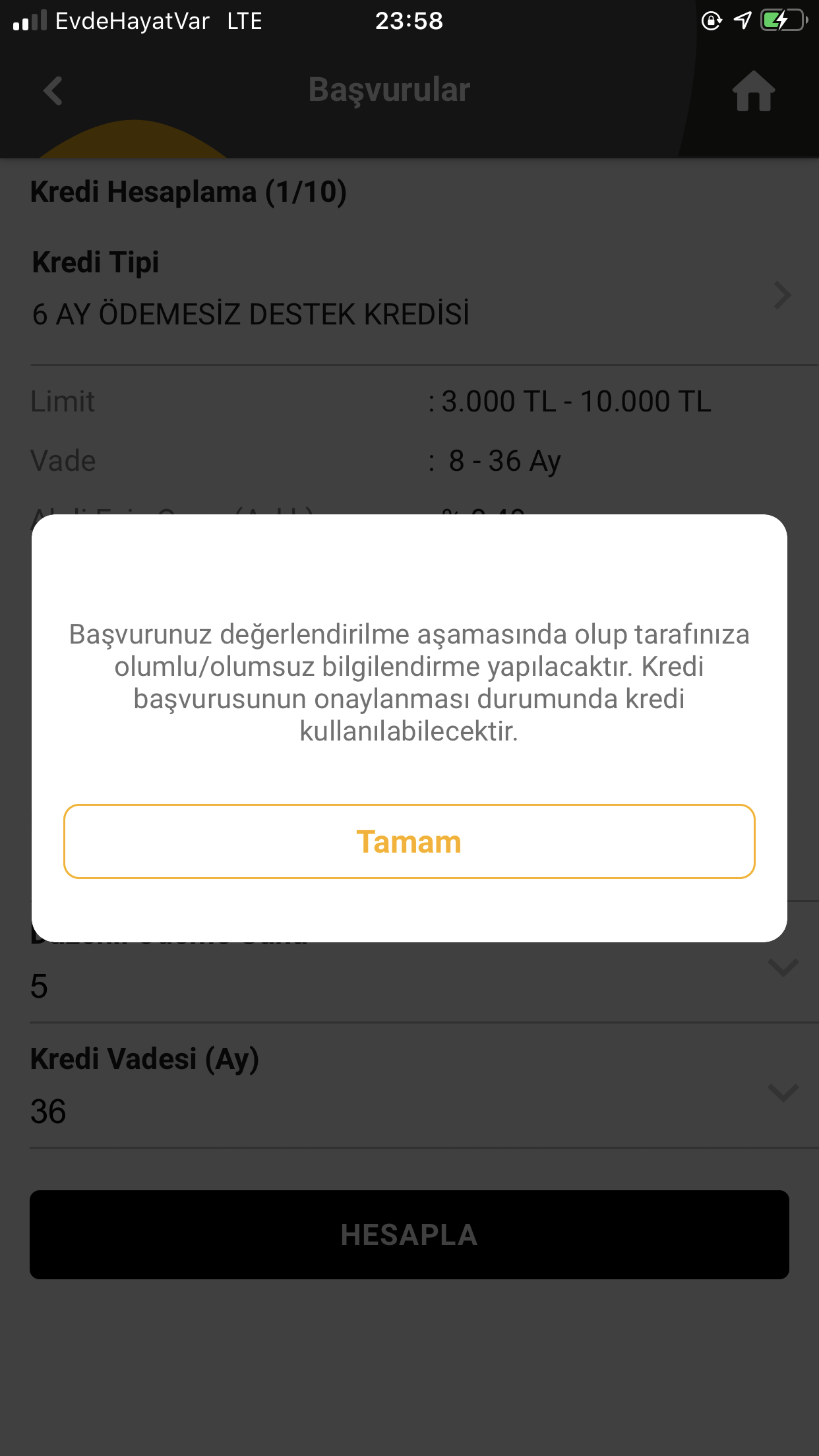Expand the dropdown showing value 5

(x=783, y=968)
